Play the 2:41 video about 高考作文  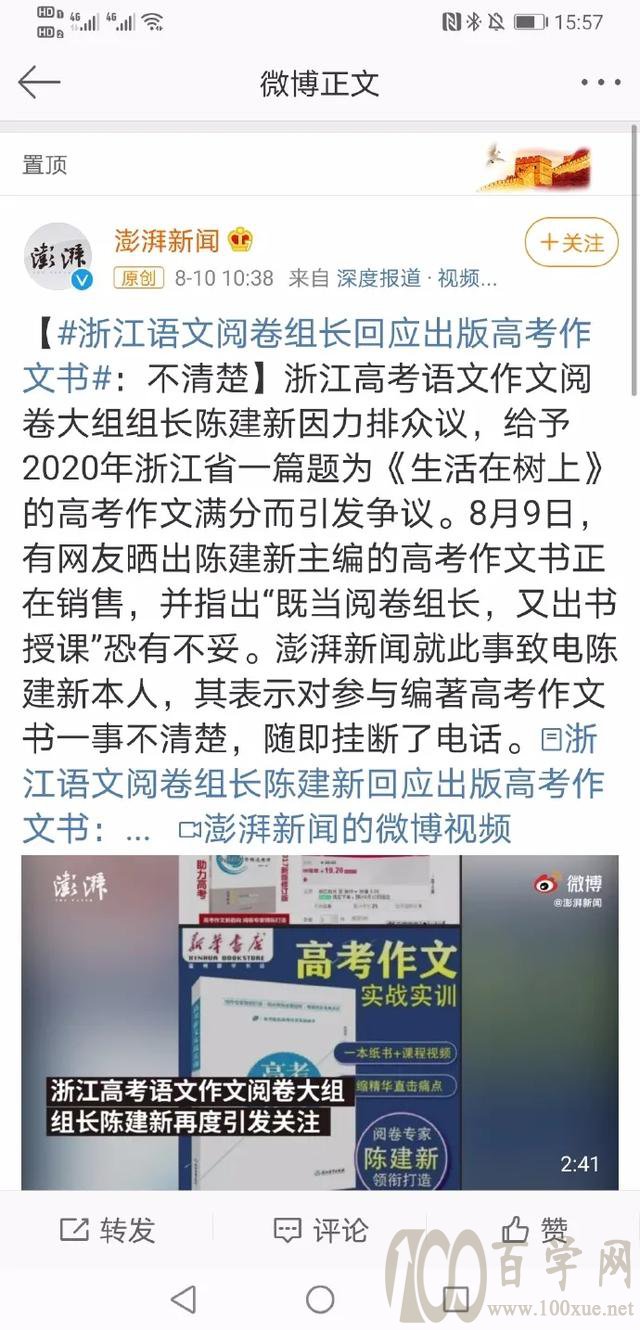(x=320, y=1020)
